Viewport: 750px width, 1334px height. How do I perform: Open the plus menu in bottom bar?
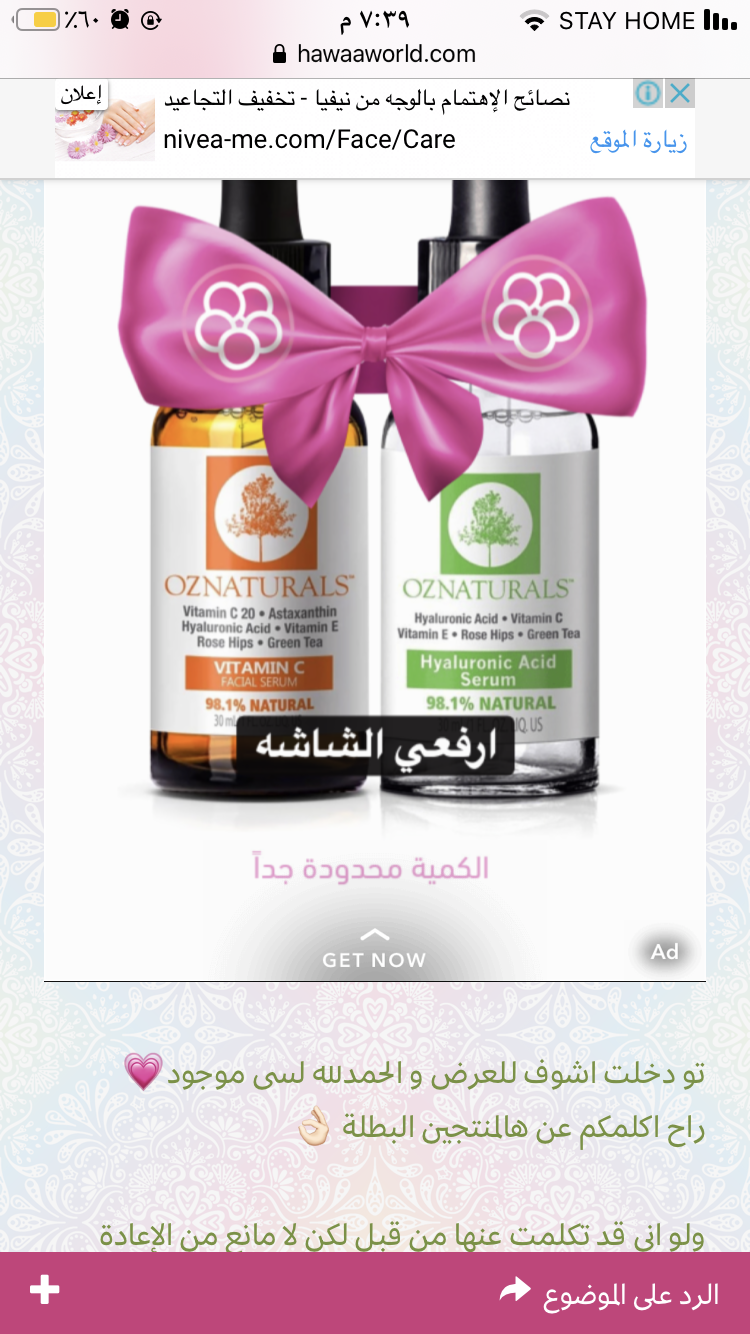pos(45,1290)
